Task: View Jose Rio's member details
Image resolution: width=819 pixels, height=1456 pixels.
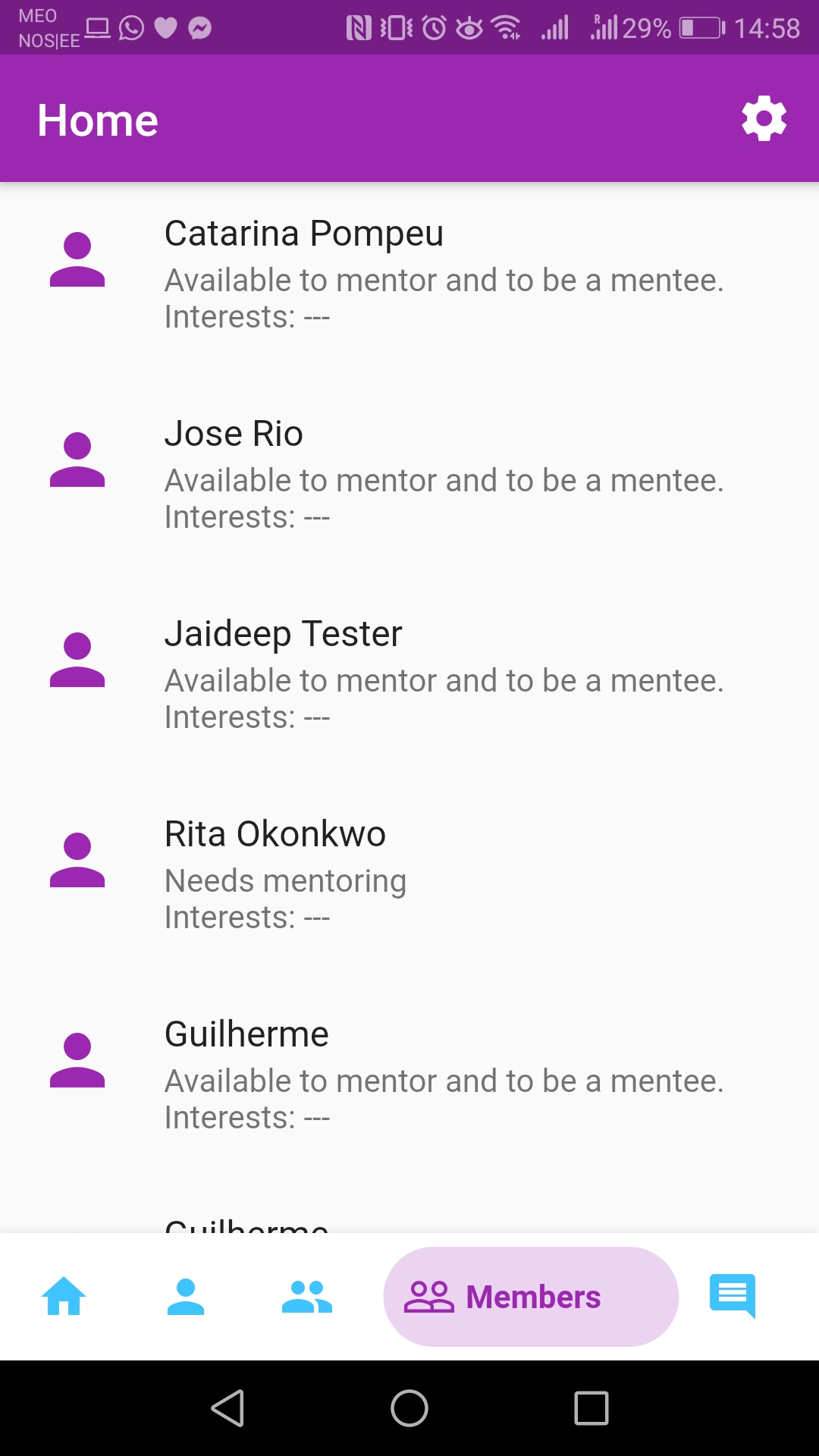Action: (x=409, y=473)
